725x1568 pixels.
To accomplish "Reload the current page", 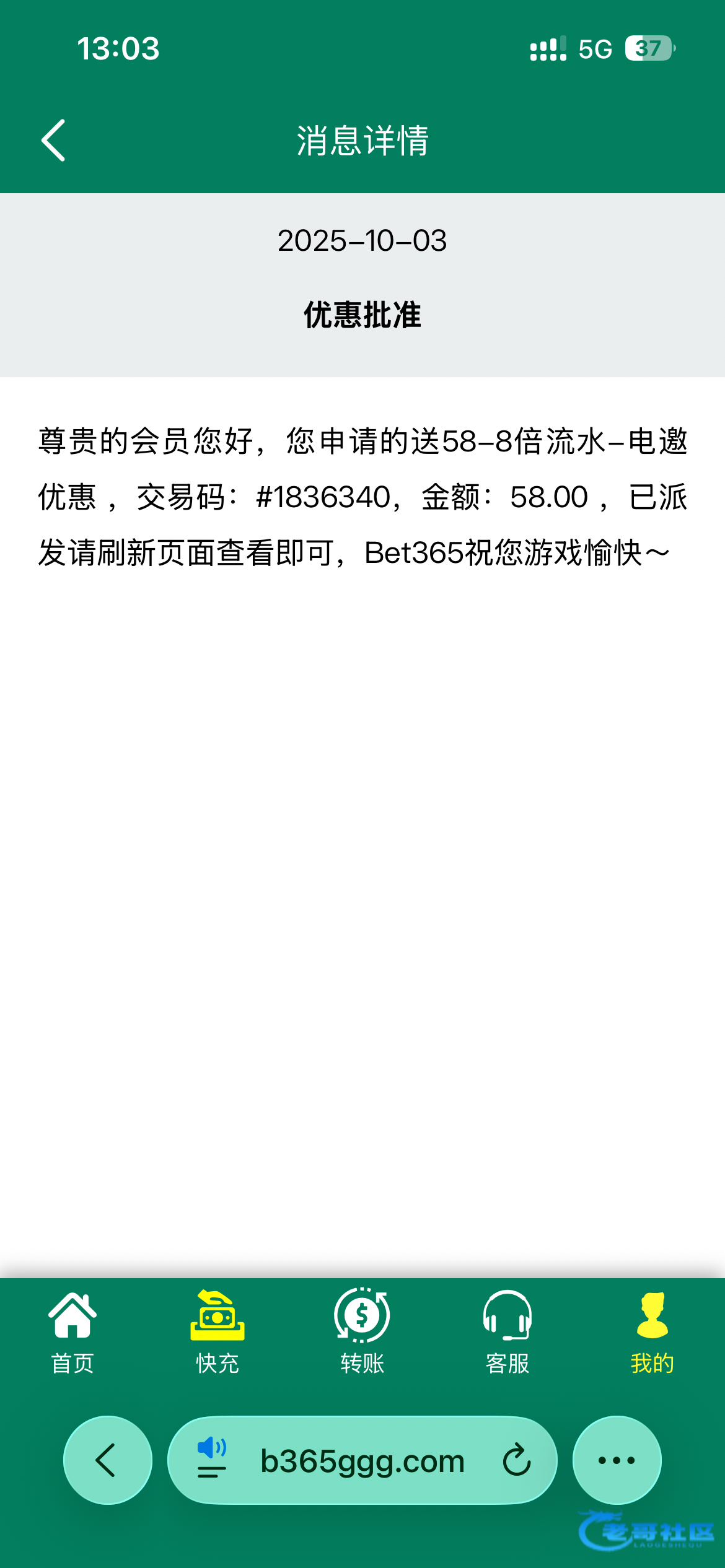I will tap(516, 1460).
